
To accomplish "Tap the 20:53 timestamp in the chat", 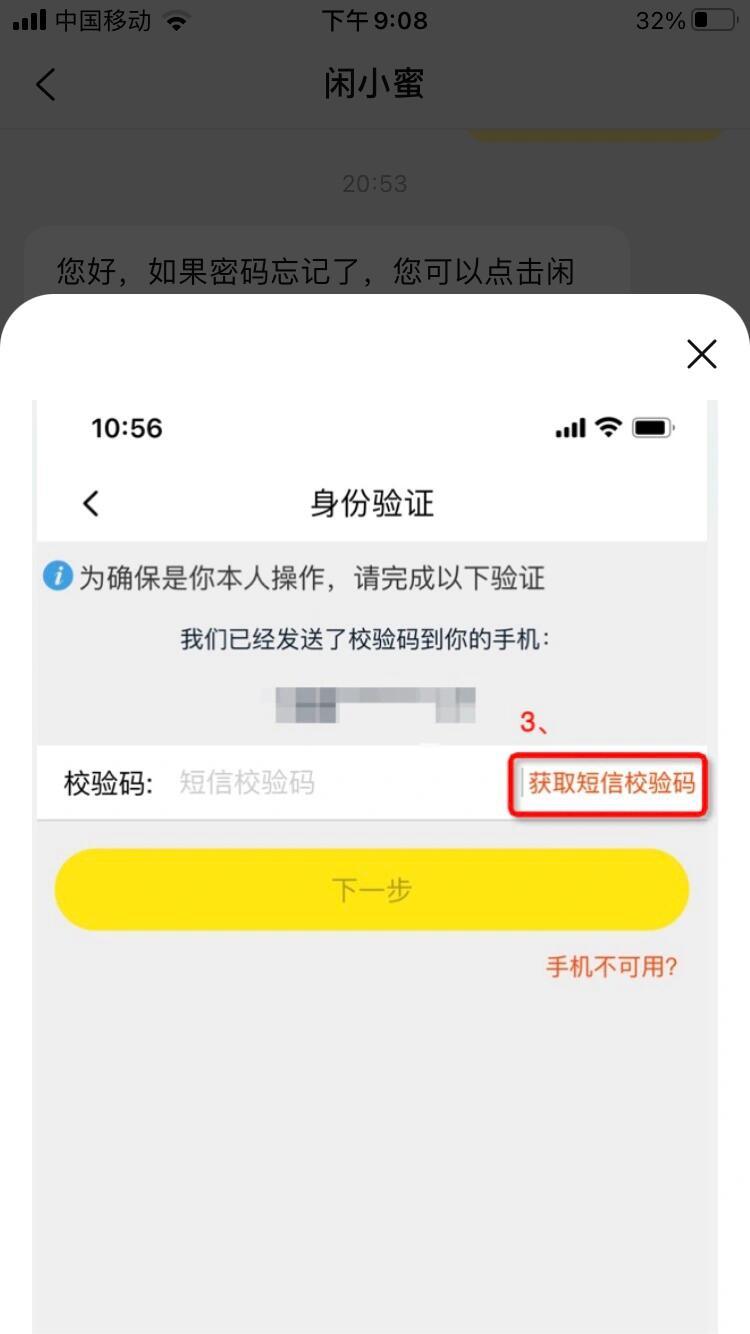I will 374,183.
